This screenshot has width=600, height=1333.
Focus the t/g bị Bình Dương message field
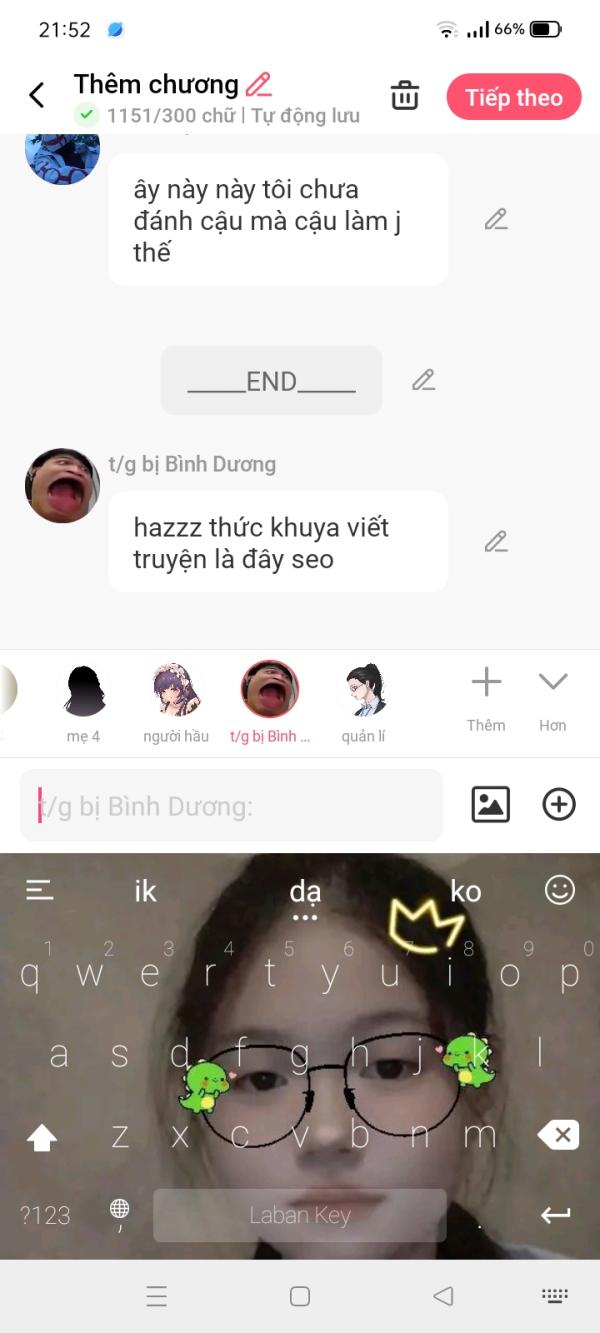pos(231,805)
